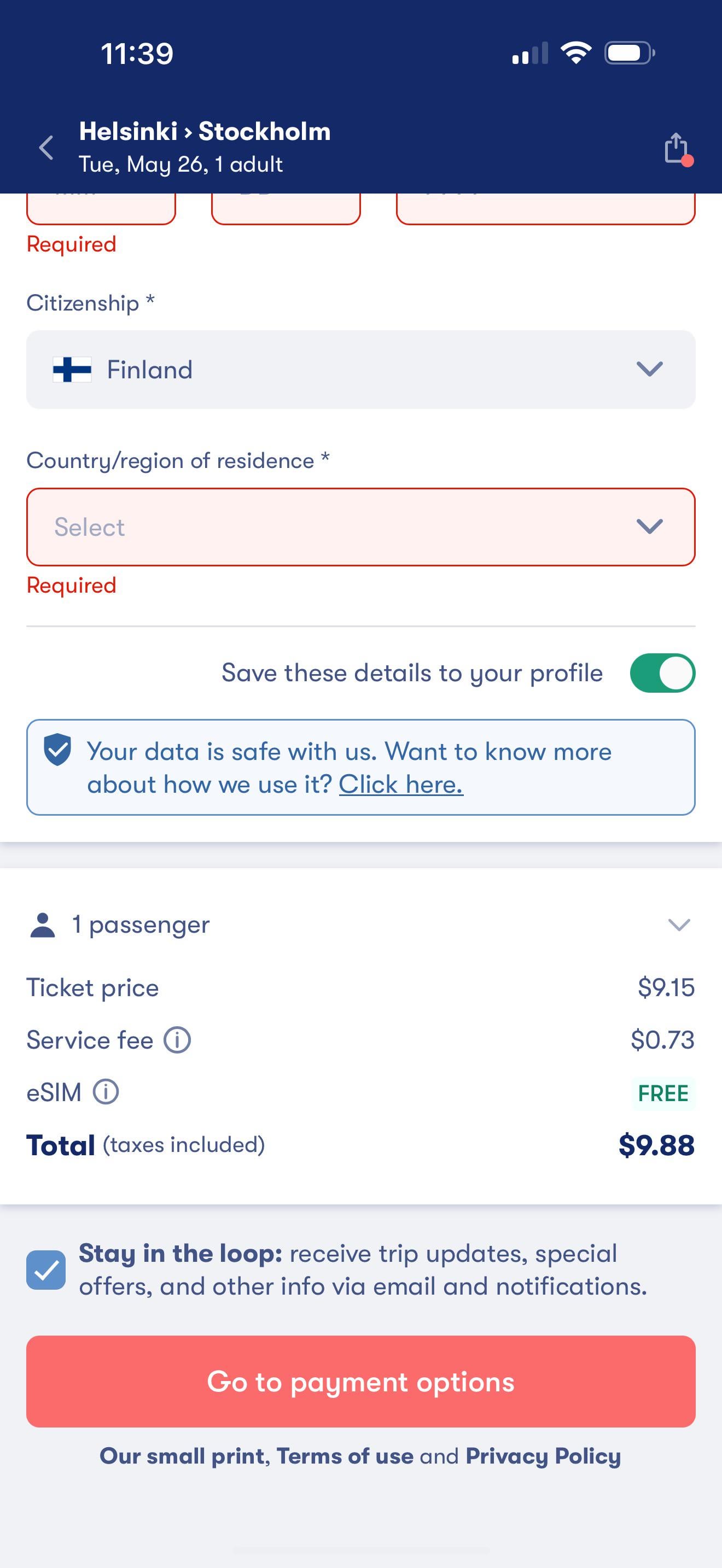The width and height of the screenshot is (722, 1568).
Task: Follow the Click here data usage link
Action: point(400,785)
